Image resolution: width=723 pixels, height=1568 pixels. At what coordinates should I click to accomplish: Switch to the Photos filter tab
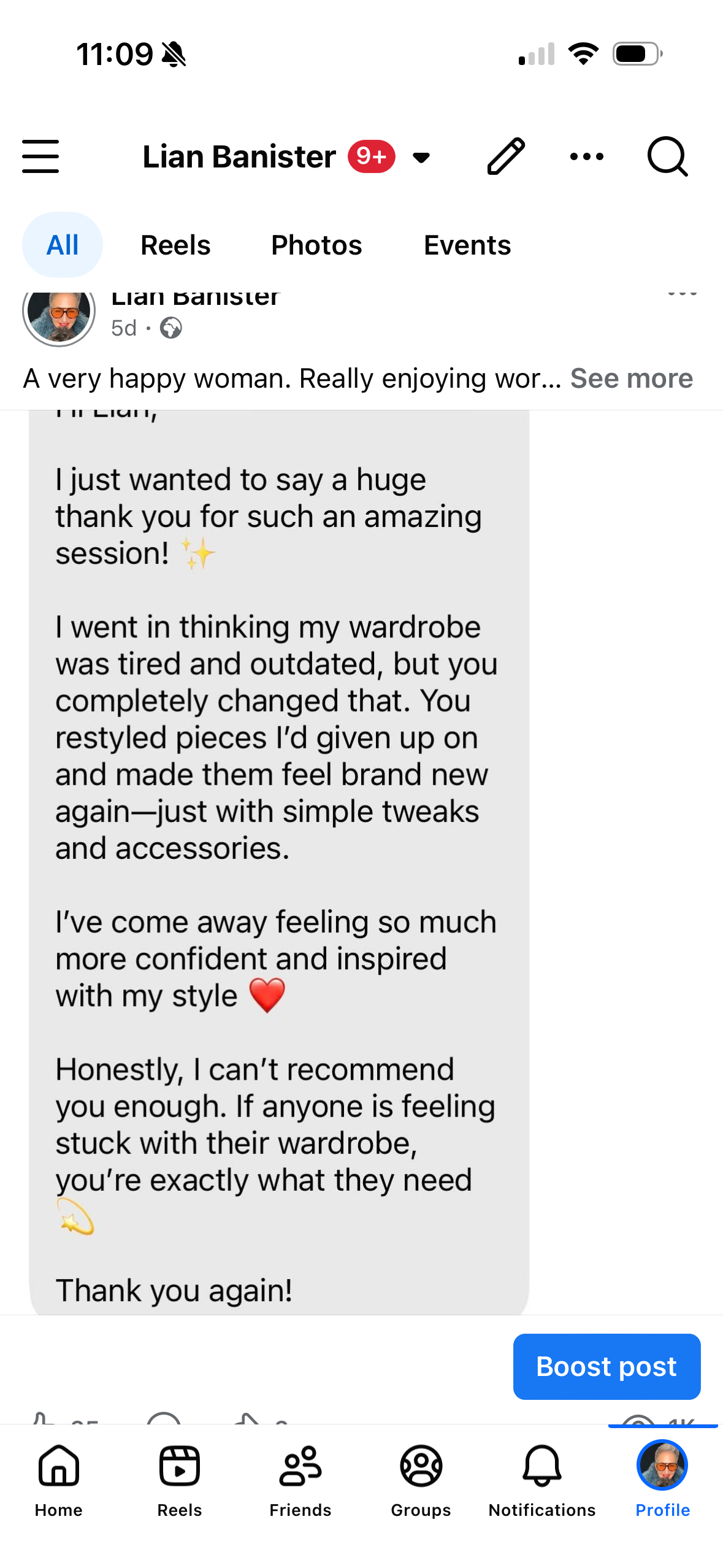(x=316, y=245)
